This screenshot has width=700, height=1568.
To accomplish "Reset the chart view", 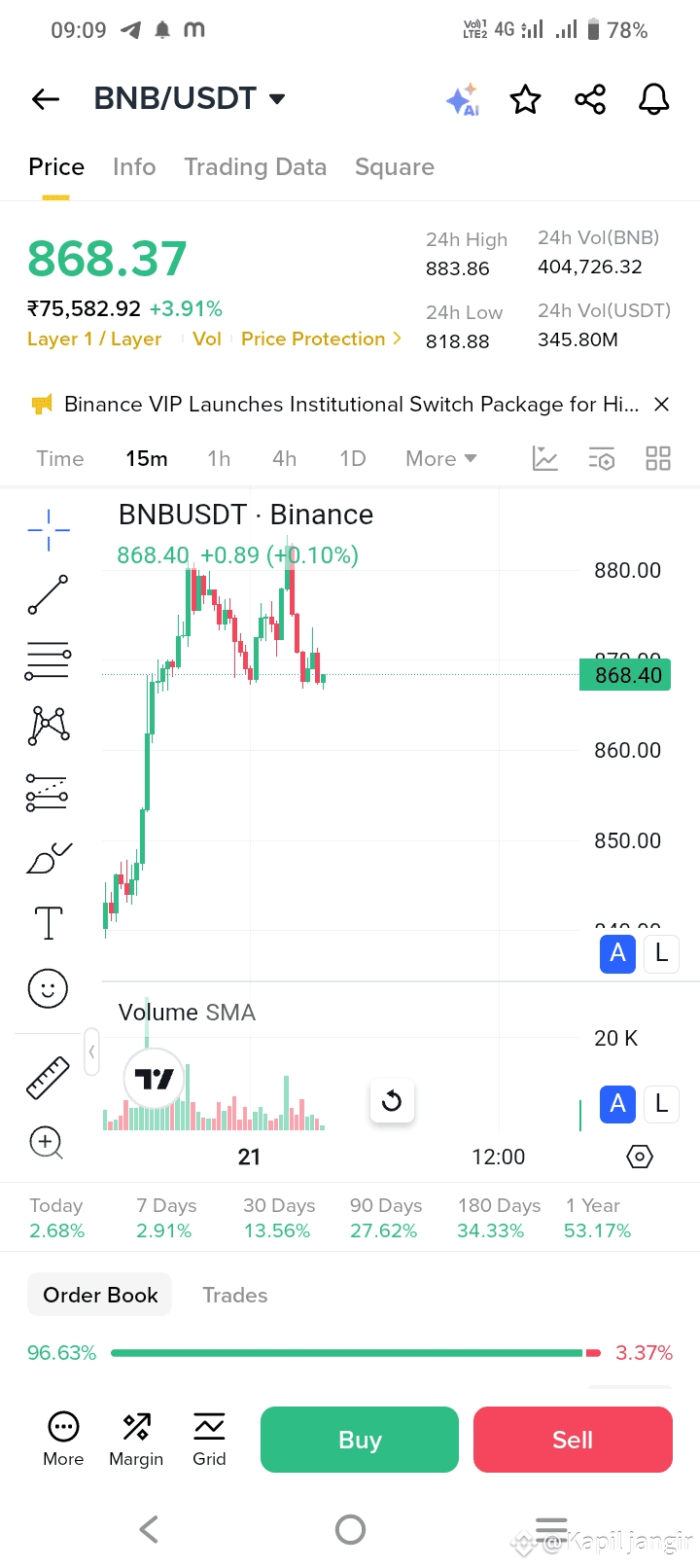I will point(392,1101).
